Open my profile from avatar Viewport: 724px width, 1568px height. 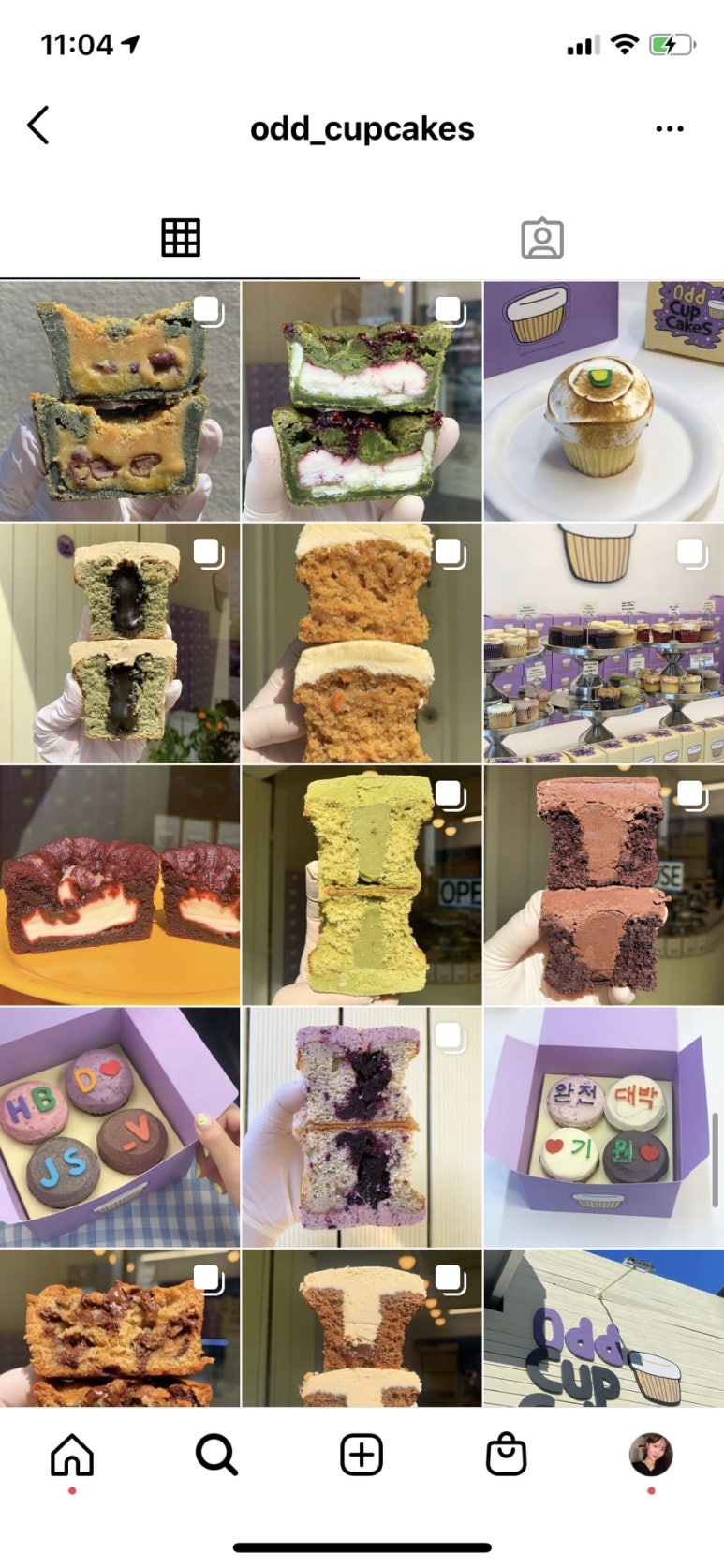point(650,1455)
